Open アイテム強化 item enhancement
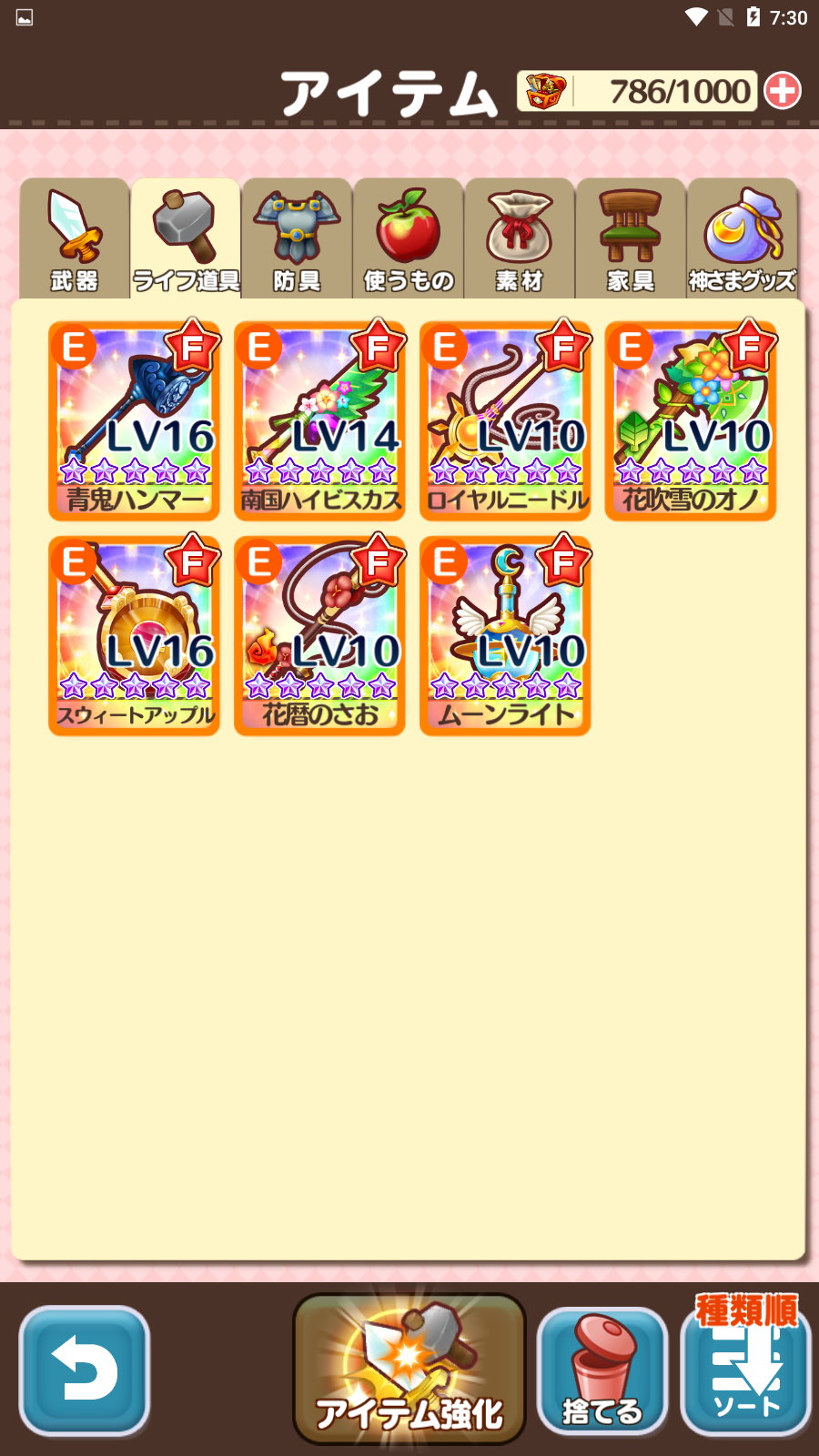The image size is (819, 1456). [x=409, y=1369]
